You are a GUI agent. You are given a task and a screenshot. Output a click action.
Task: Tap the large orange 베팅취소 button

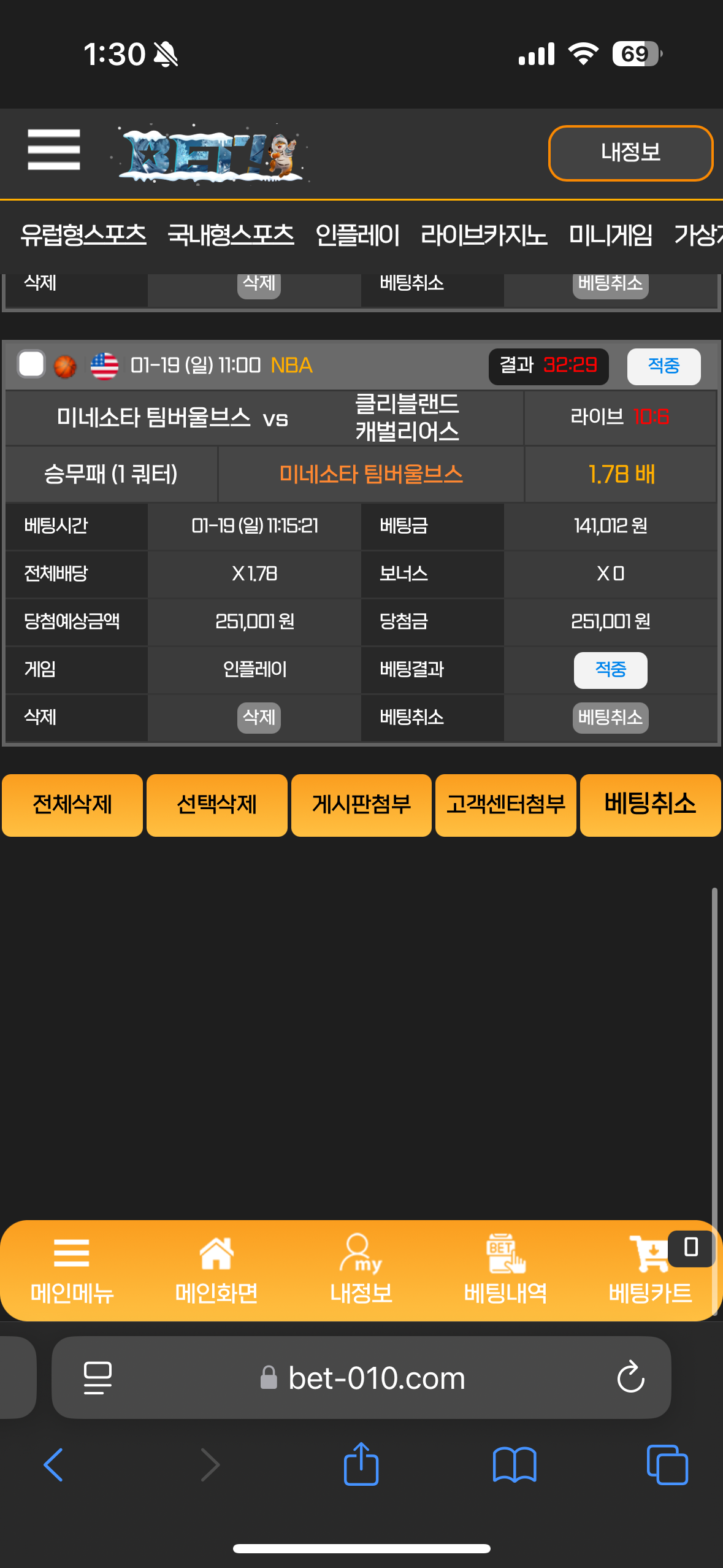coord(650,805)
